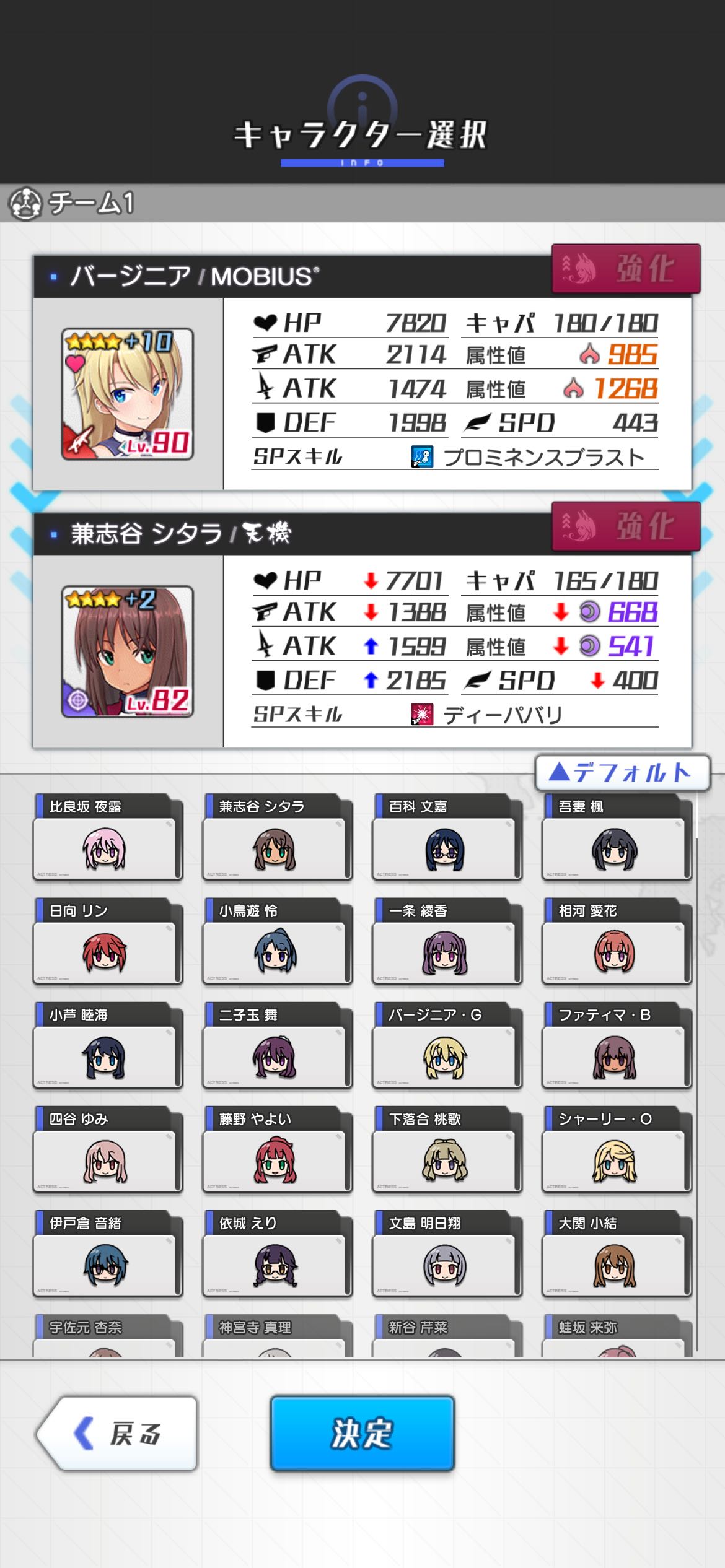Pick 相河 愛花 from the grid
The width and height of the screenshot is (725, 1568).
coord(617,941)
